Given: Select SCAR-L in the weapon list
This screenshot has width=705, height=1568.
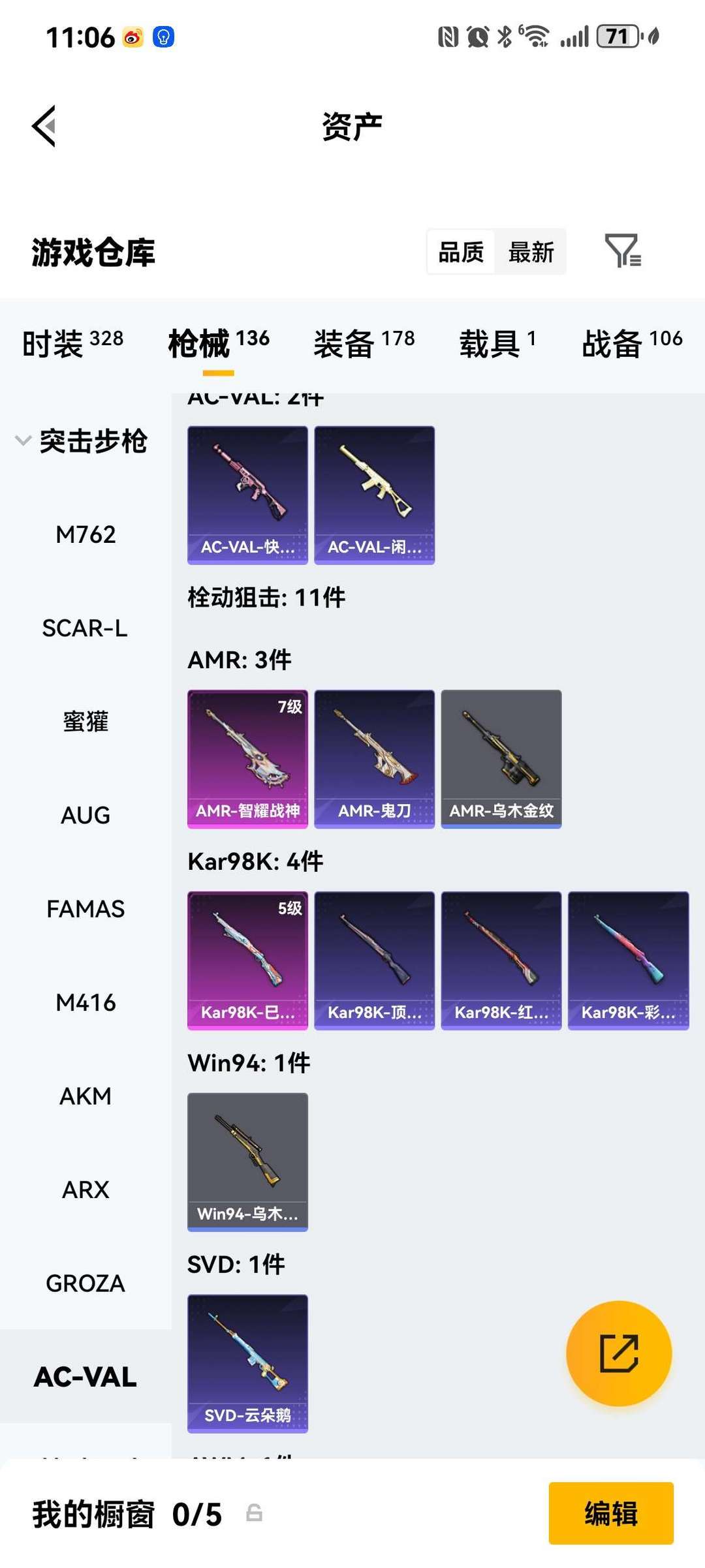Looking at the screenshot, I should pyautogui.click(x=86, y=628).
